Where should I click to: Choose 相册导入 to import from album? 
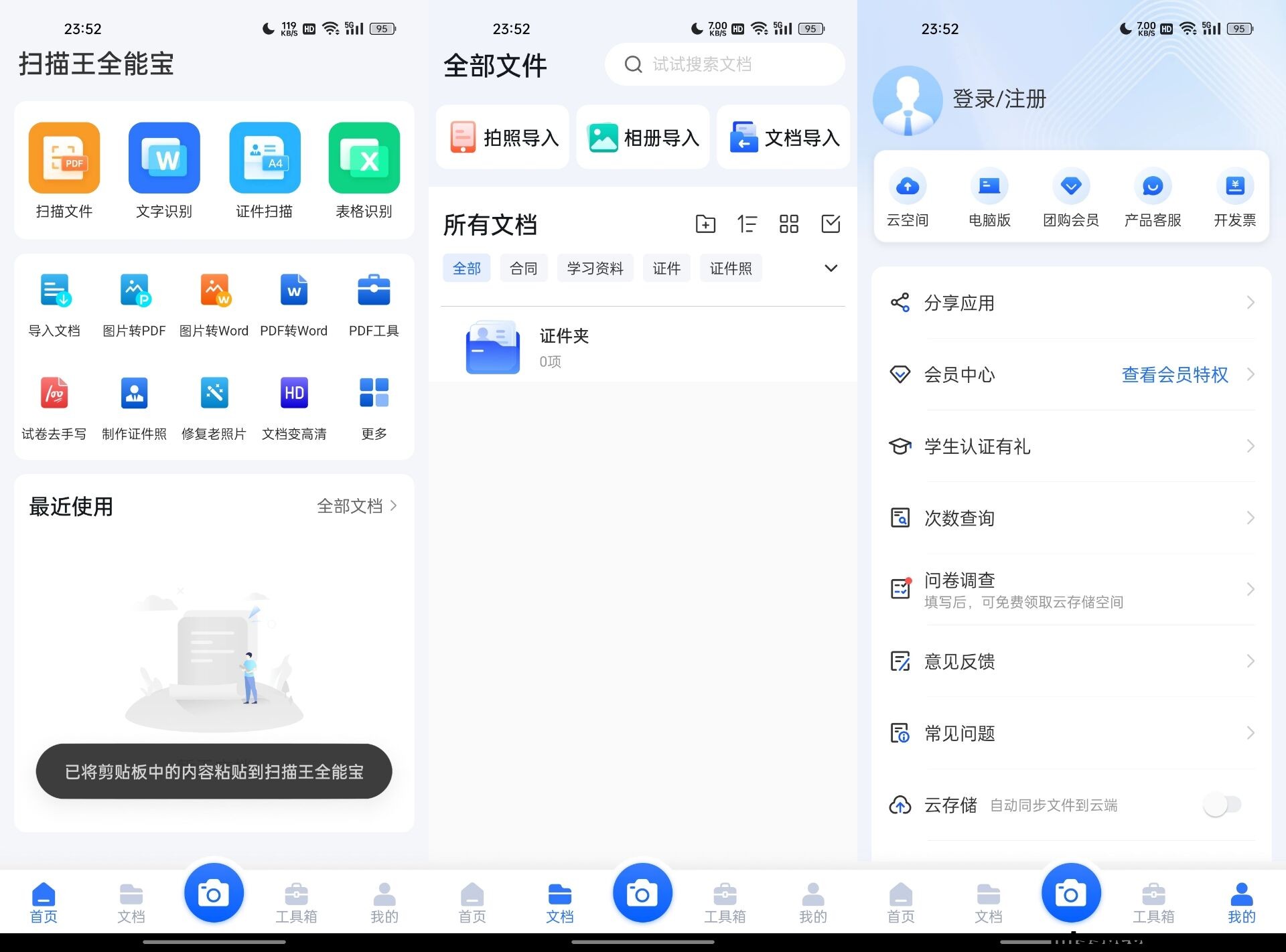point(643,138)
